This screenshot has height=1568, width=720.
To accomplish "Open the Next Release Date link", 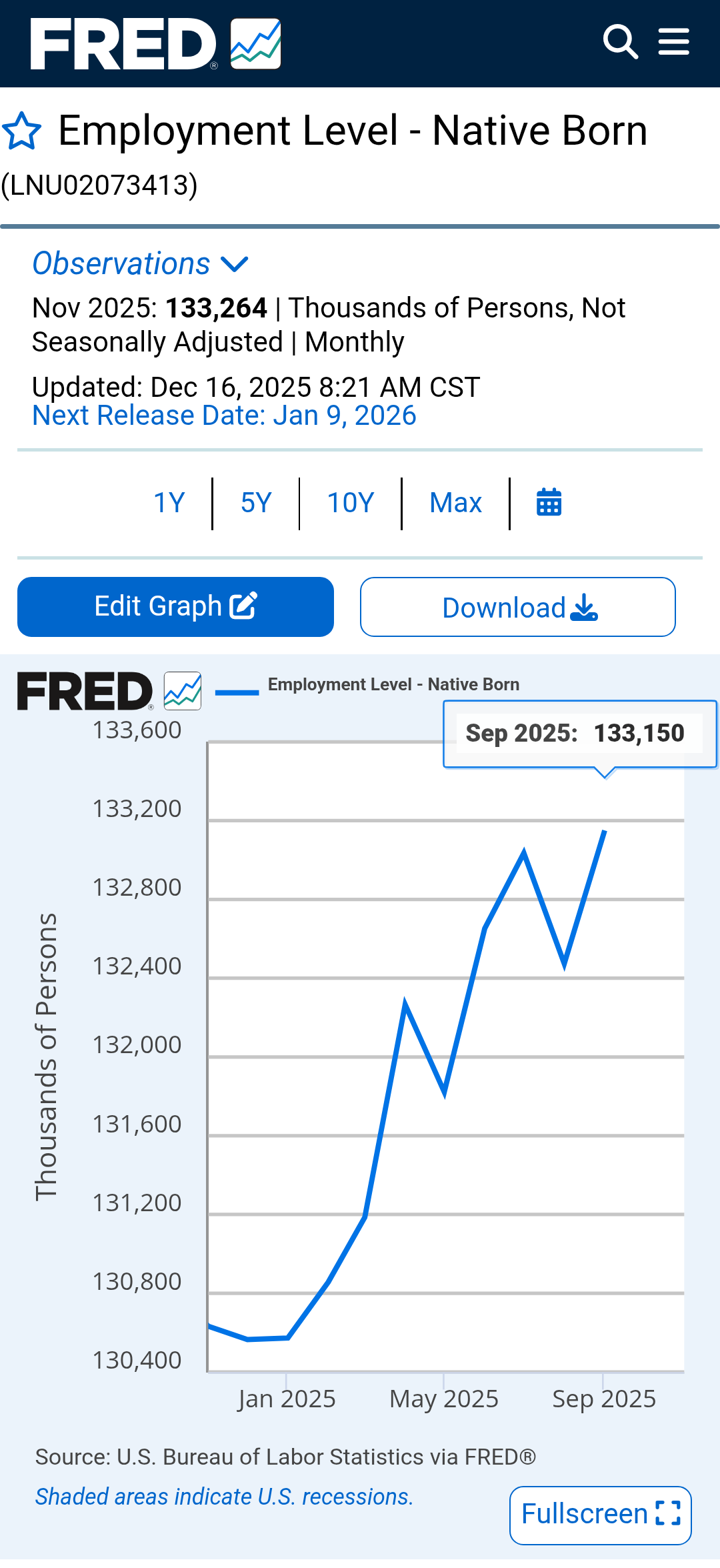I will [224, 416].
